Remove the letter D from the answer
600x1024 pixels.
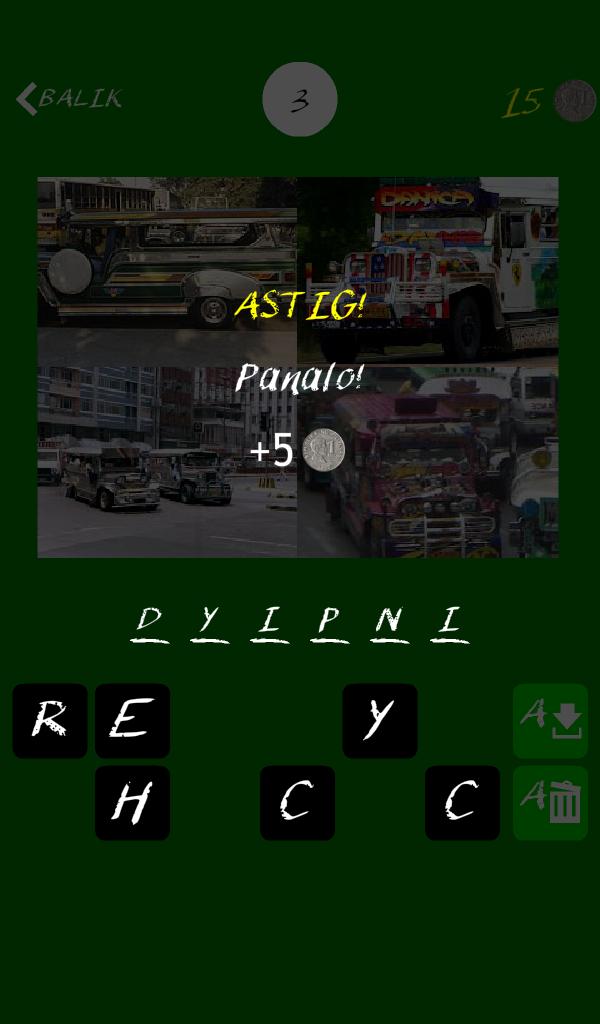(150, 622)
